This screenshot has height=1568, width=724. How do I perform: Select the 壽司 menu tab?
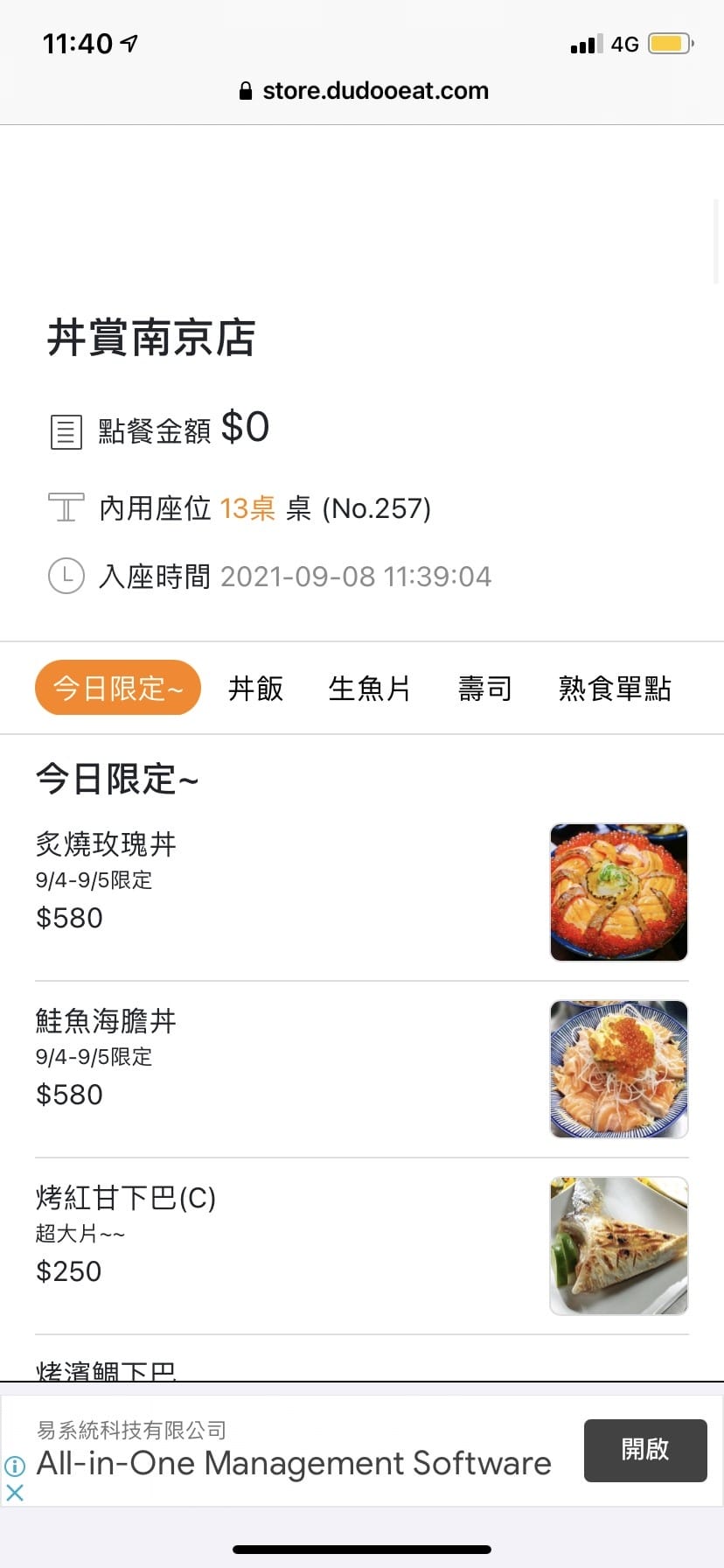coord(485,689)
